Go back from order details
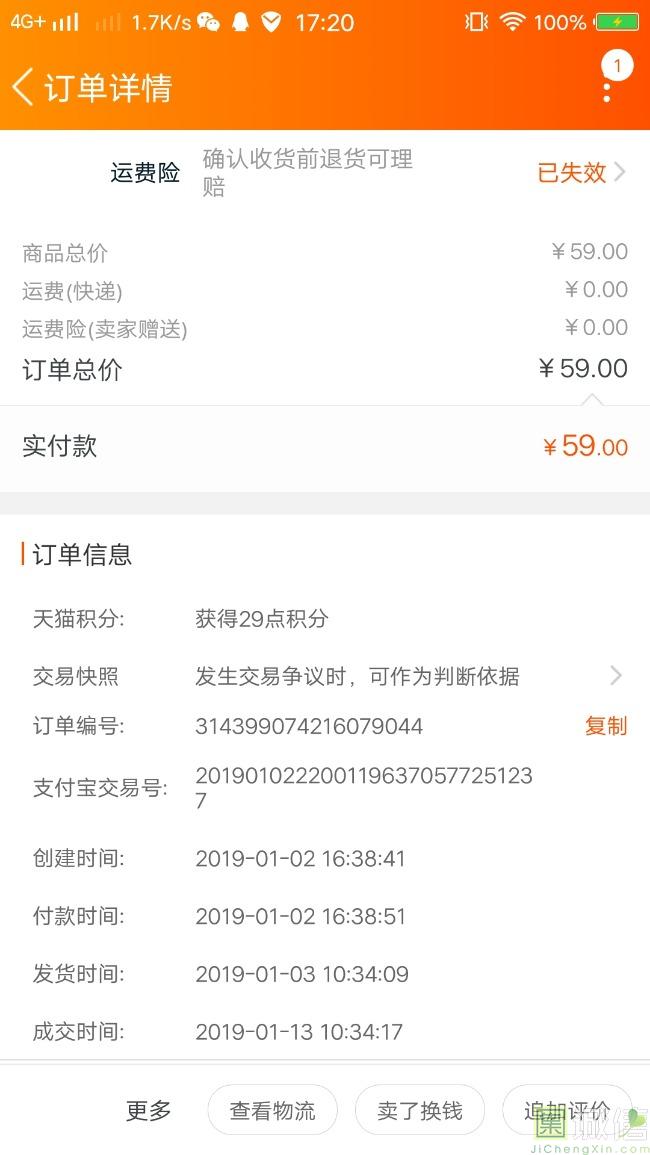 click(24, 87)
